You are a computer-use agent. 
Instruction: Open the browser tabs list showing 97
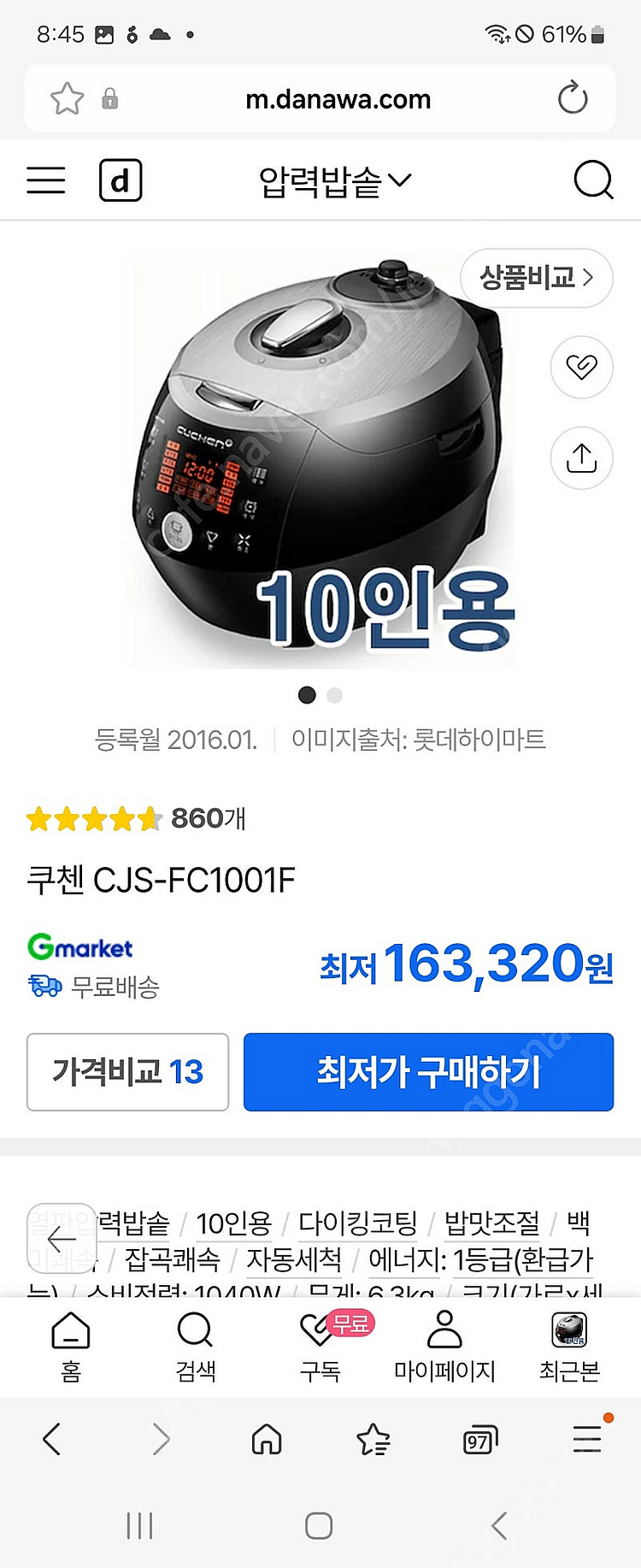[479, 1441]
